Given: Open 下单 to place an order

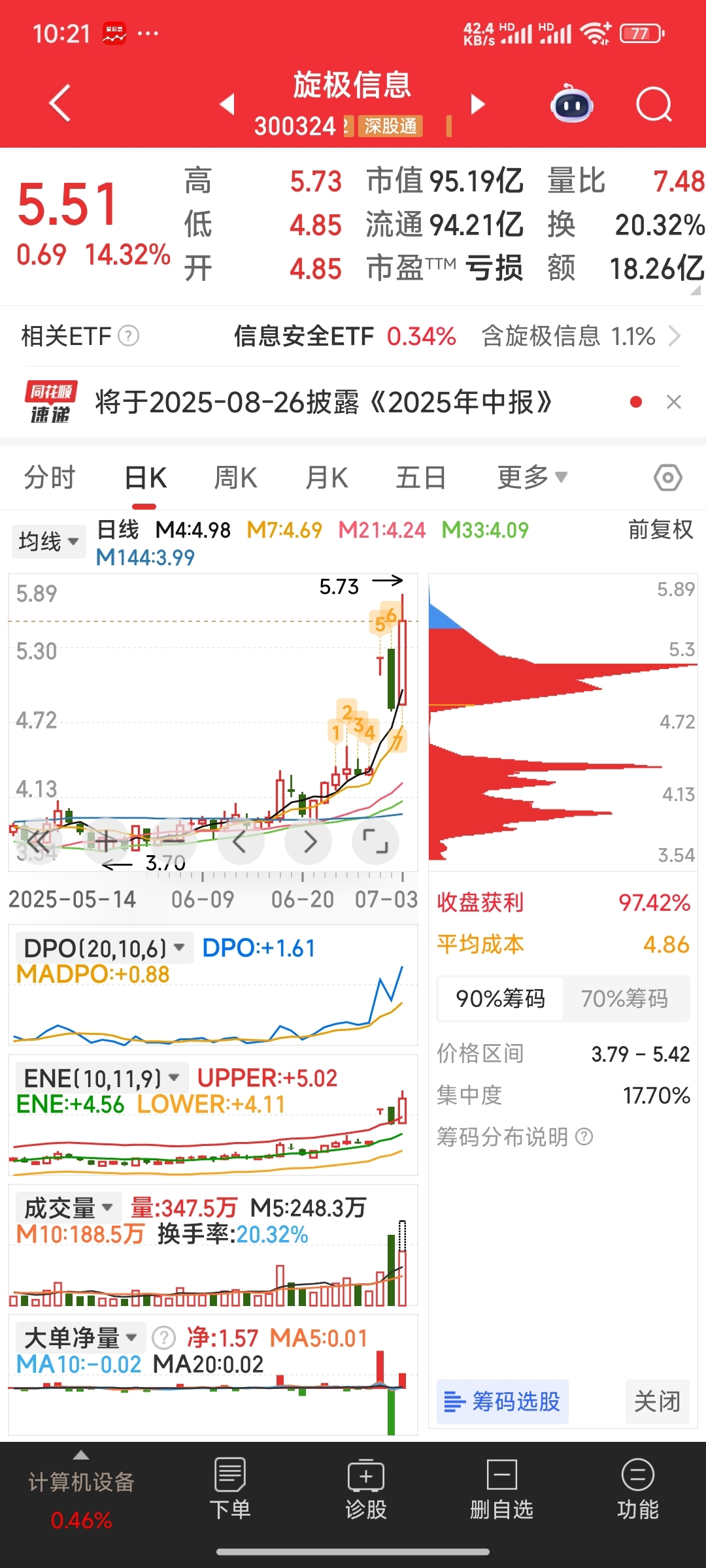Looking at the screenshot, I should tap(230, 1490).
